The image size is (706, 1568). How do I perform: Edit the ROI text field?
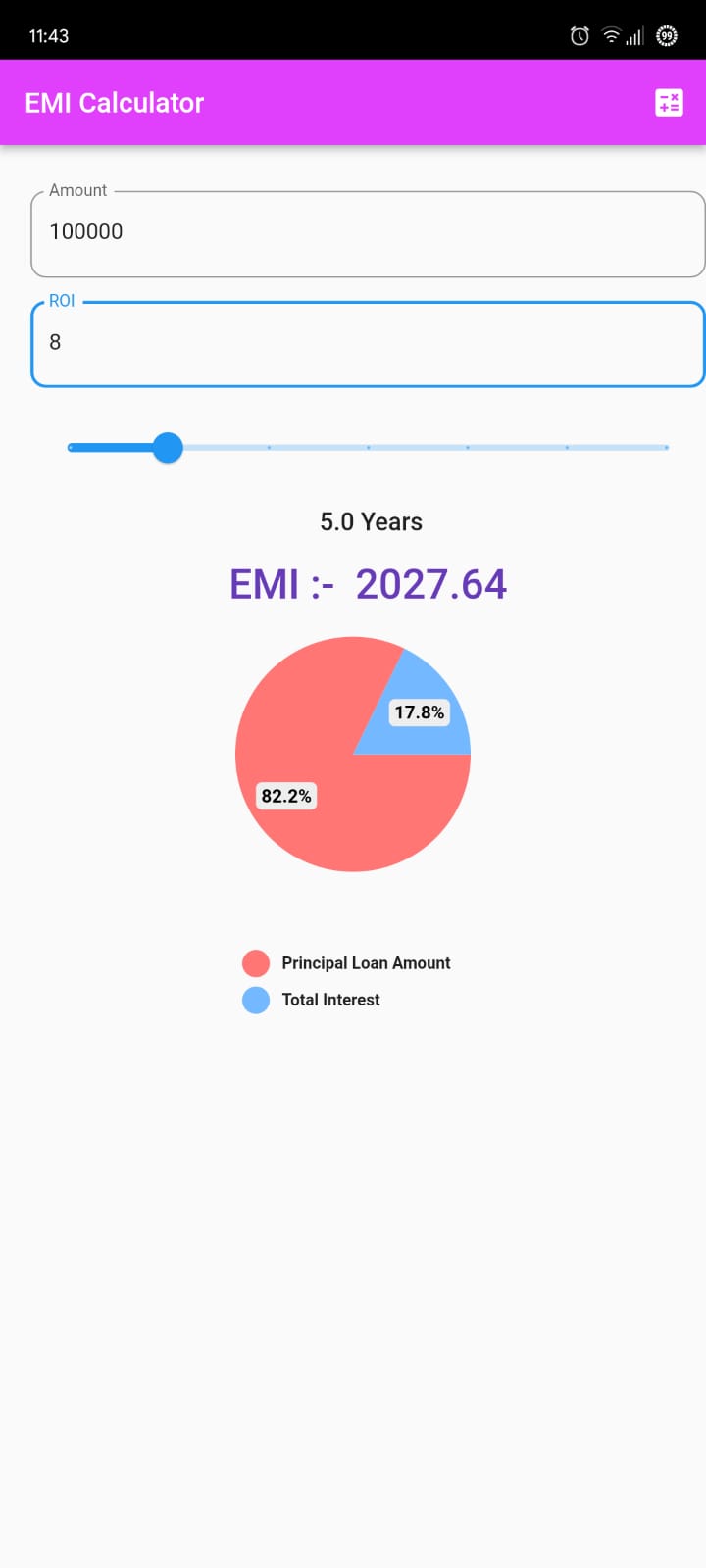pos(368,344)
